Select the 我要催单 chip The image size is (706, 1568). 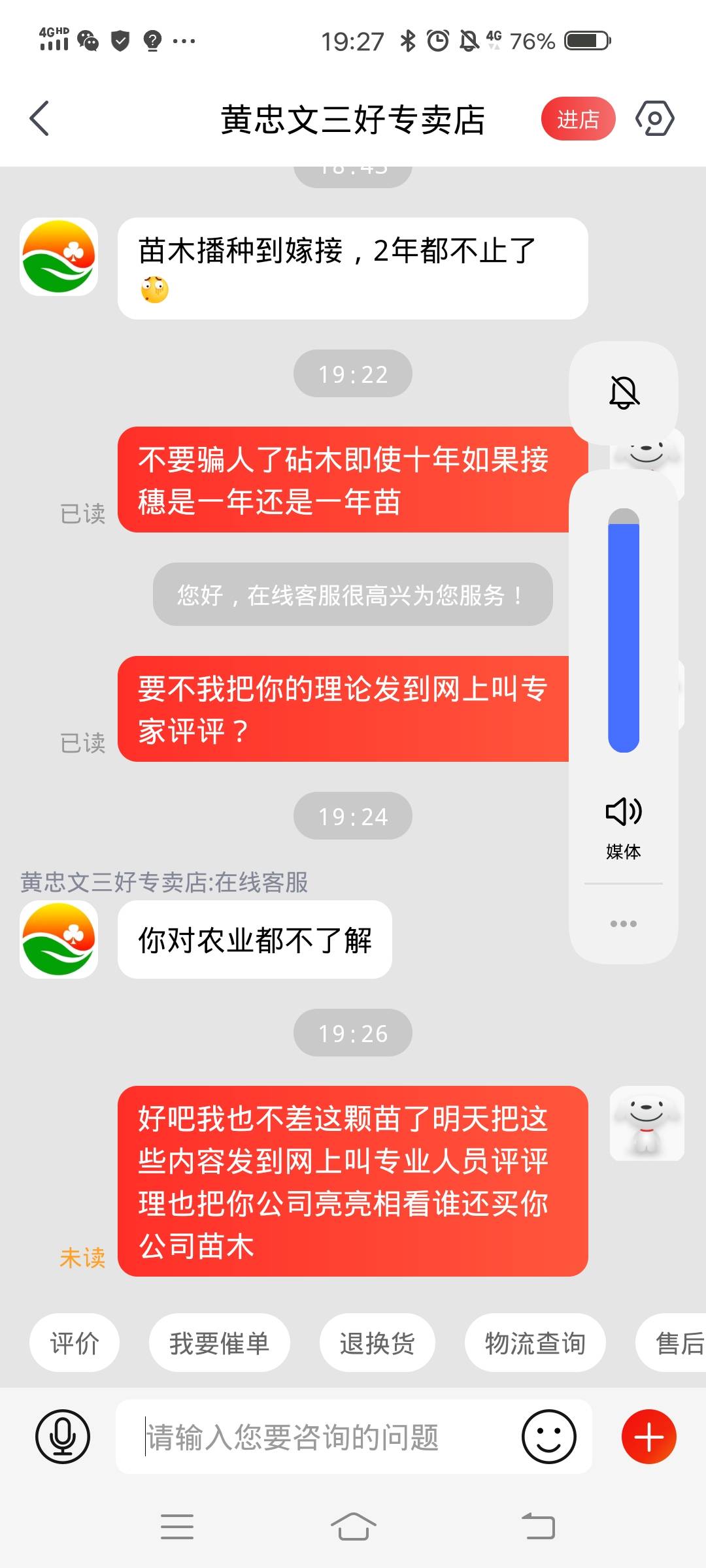[219, 1343]
